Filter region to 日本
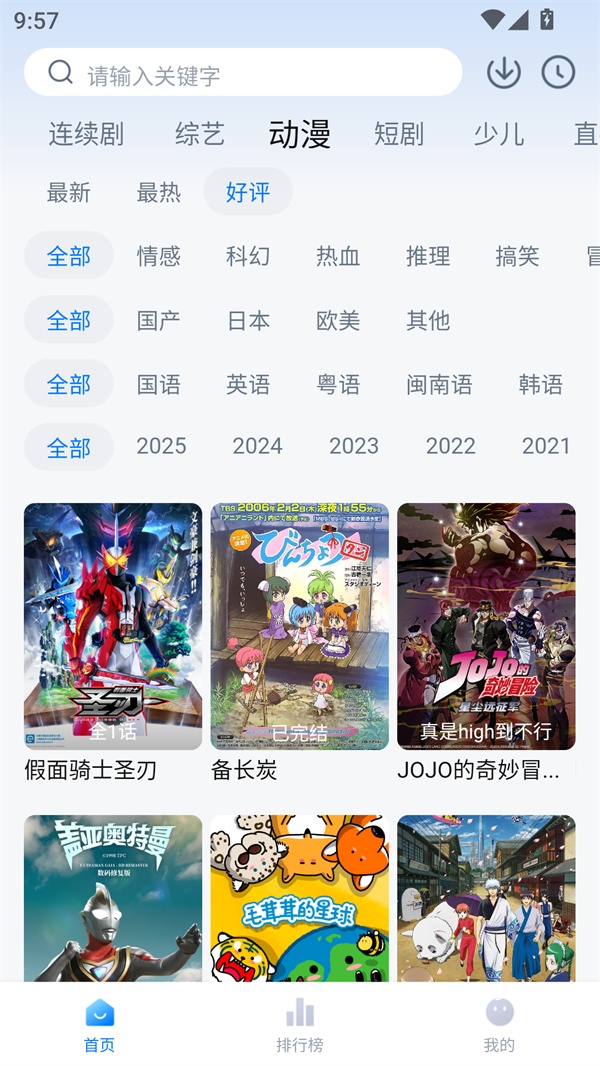Image resolution: width=600 pixels, height=1066 pixels. pos(248,320)
